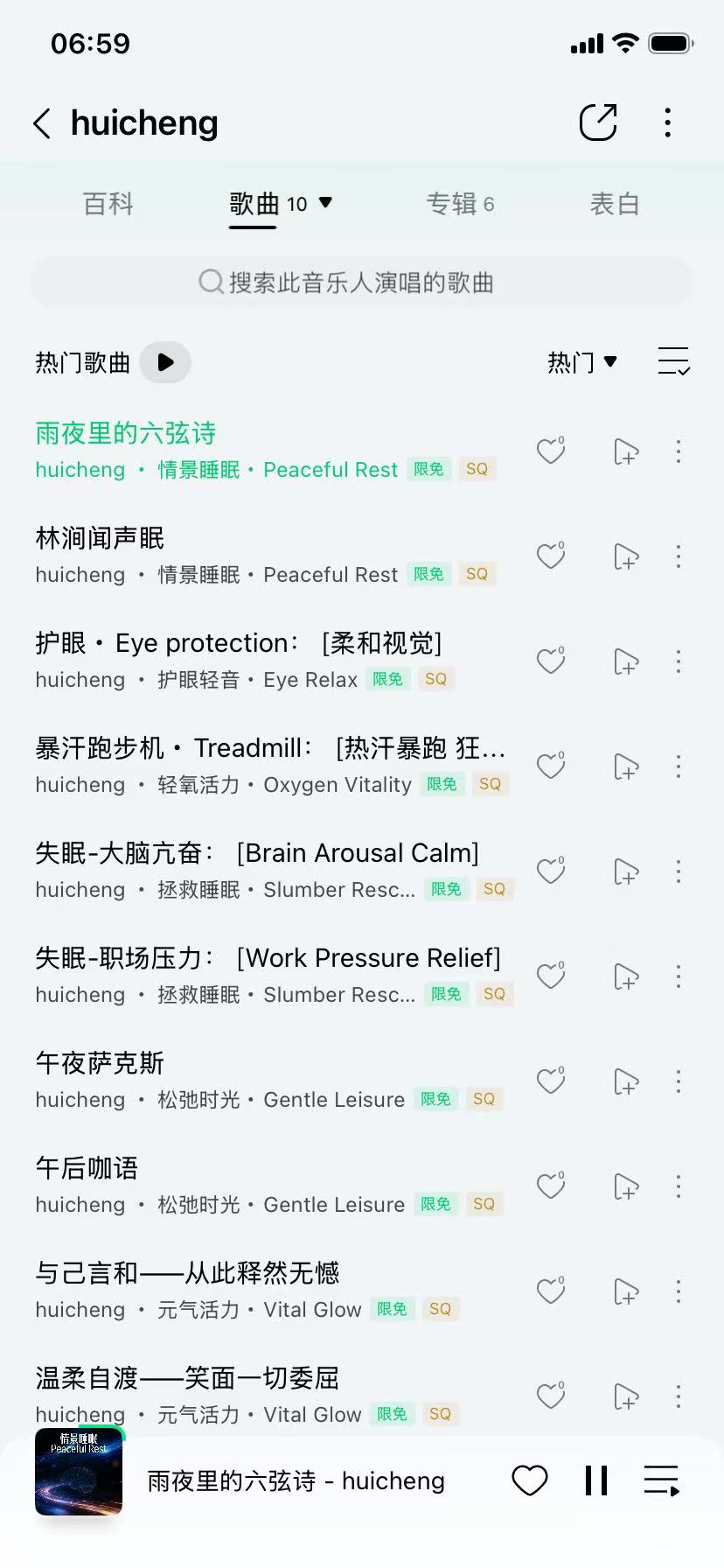Share the huicheng artist page

(598, 122)
